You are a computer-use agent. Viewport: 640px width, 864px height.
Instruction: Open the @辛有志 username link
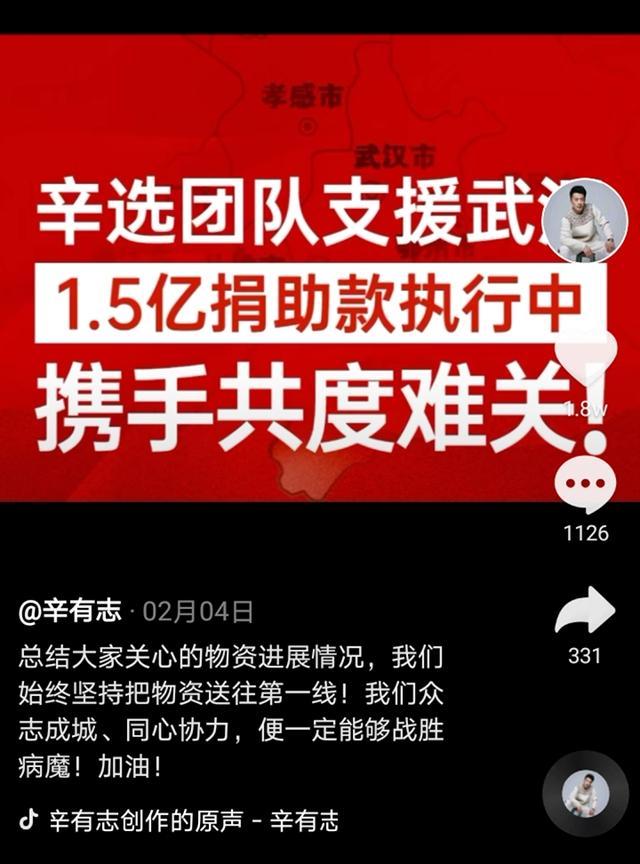[x=70, y=611]
